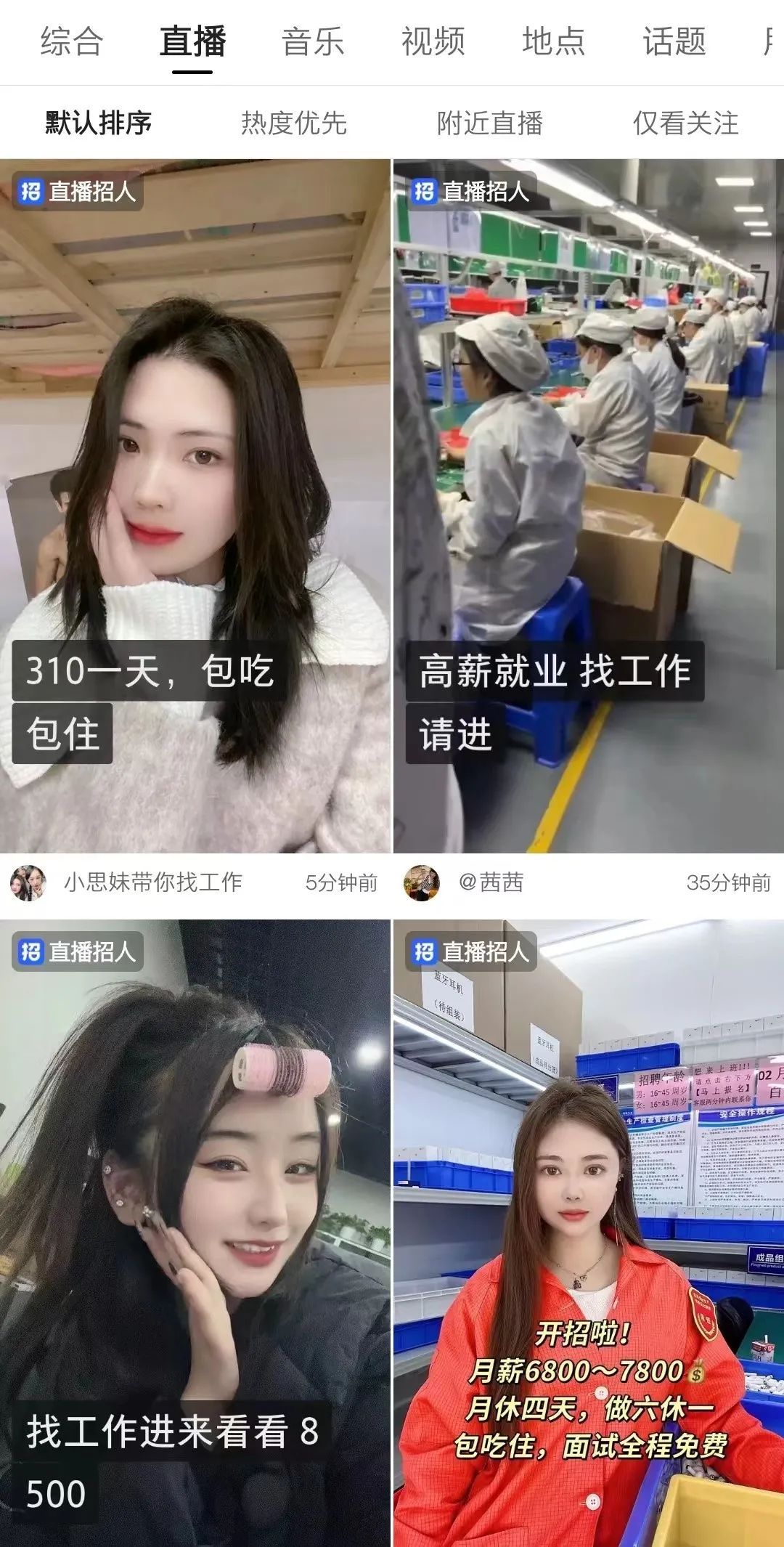Image resolution: width=784 pixels, height=1547 pixels.
Task: Filter to 附近直播
Action: point(490,123)
